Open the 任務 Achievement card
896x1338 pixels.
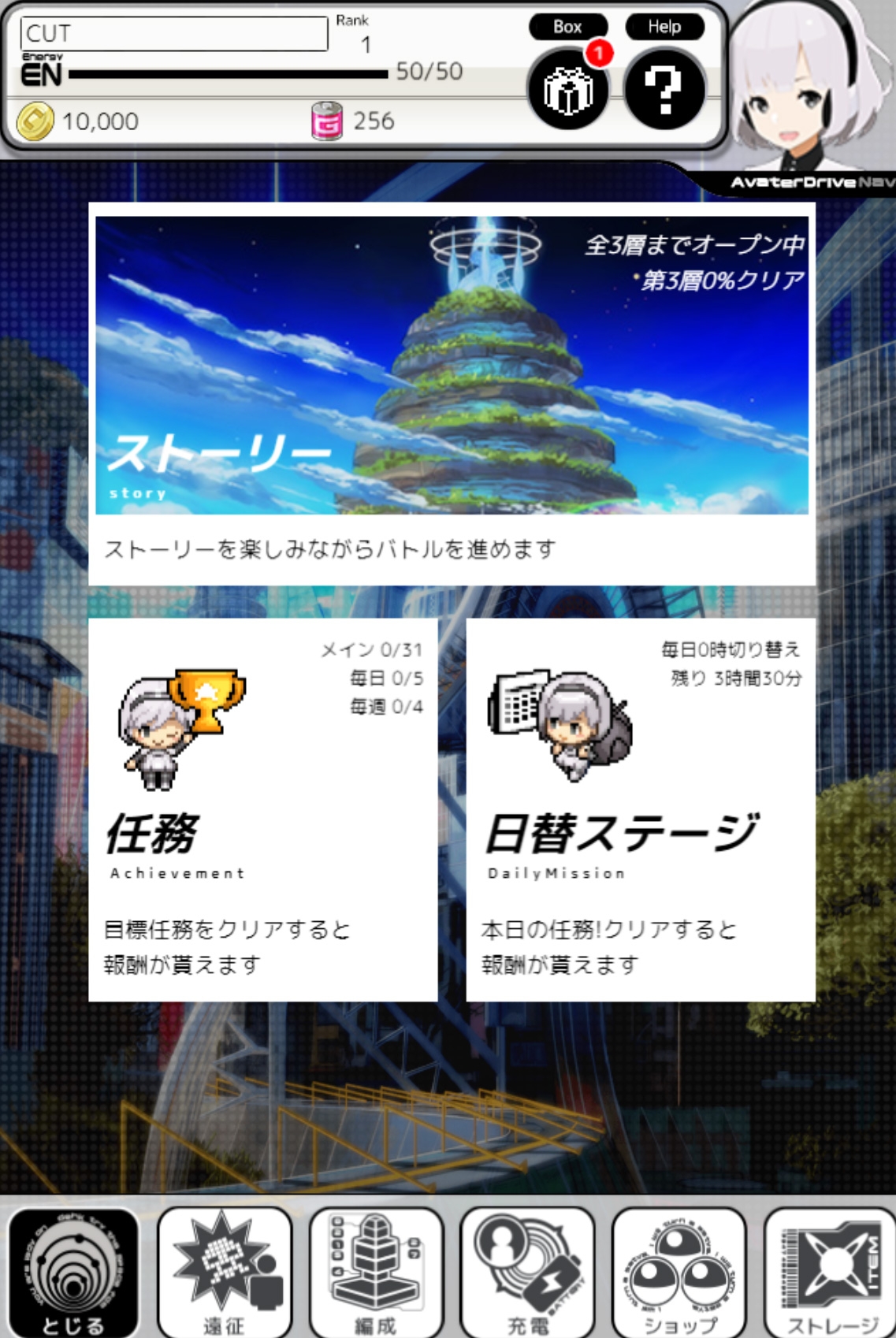coord(263,809)
